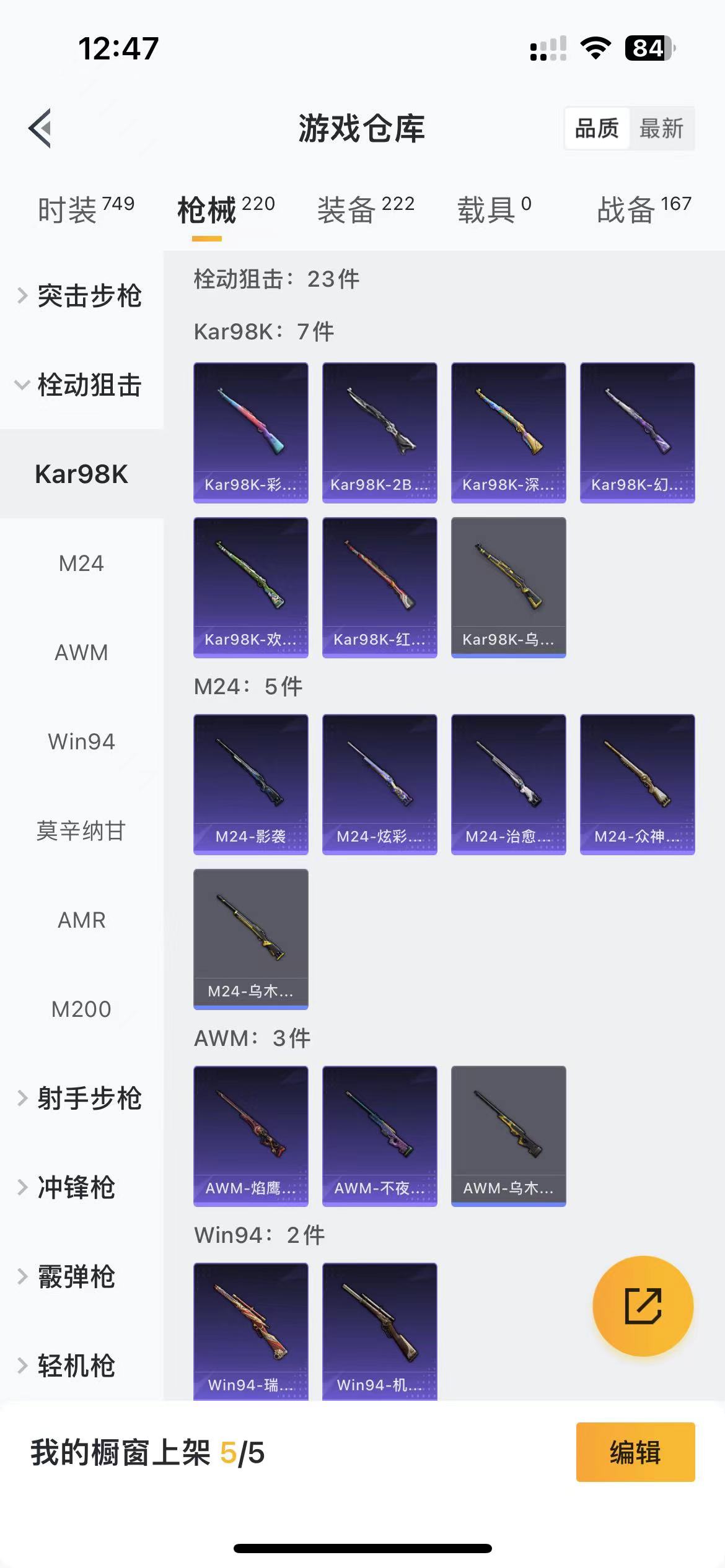Select AWM in the side list
The height and width of the screenshot is (1568, 725).
tap(81, 652)
